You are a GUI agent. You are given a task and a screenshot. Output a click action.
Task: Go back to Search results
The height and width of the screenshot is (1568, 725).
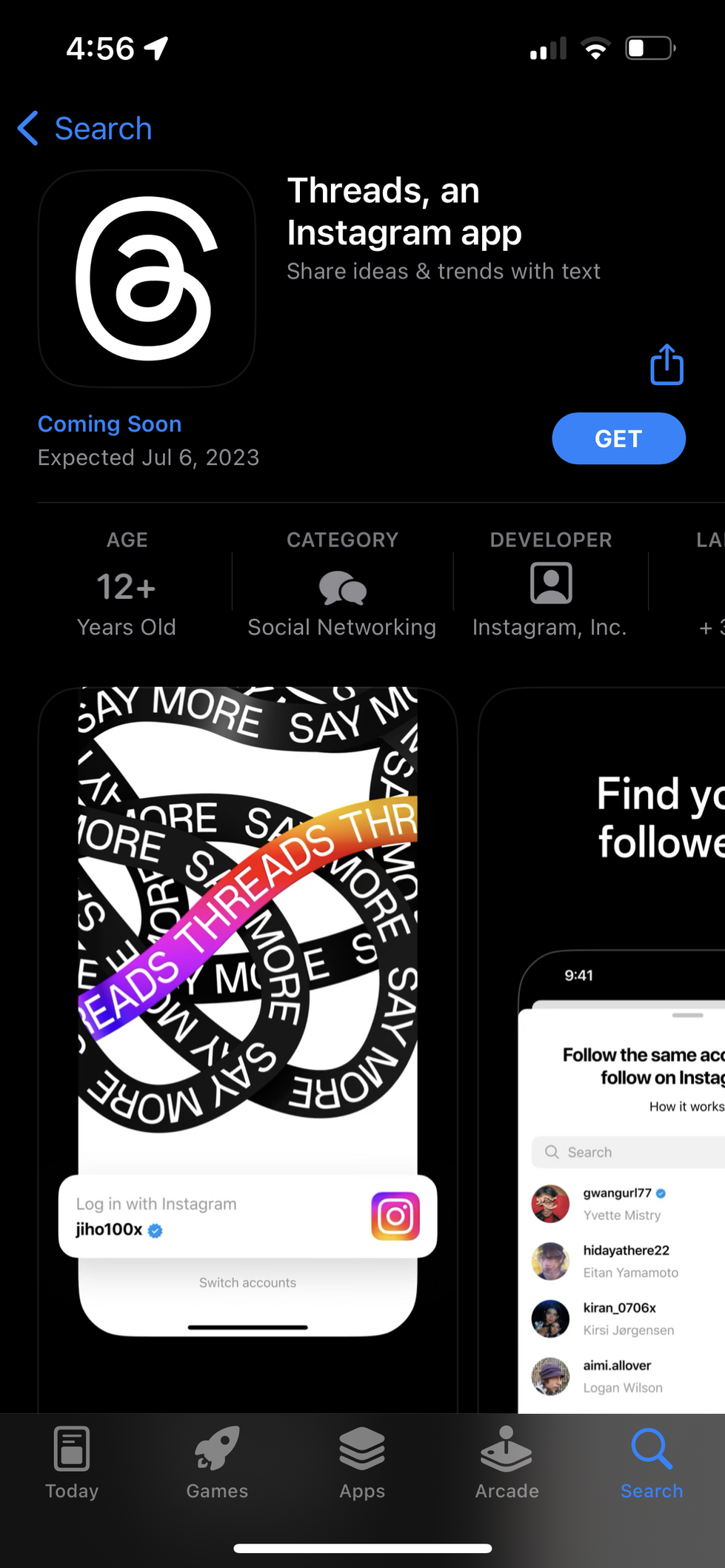pos(85,129)
